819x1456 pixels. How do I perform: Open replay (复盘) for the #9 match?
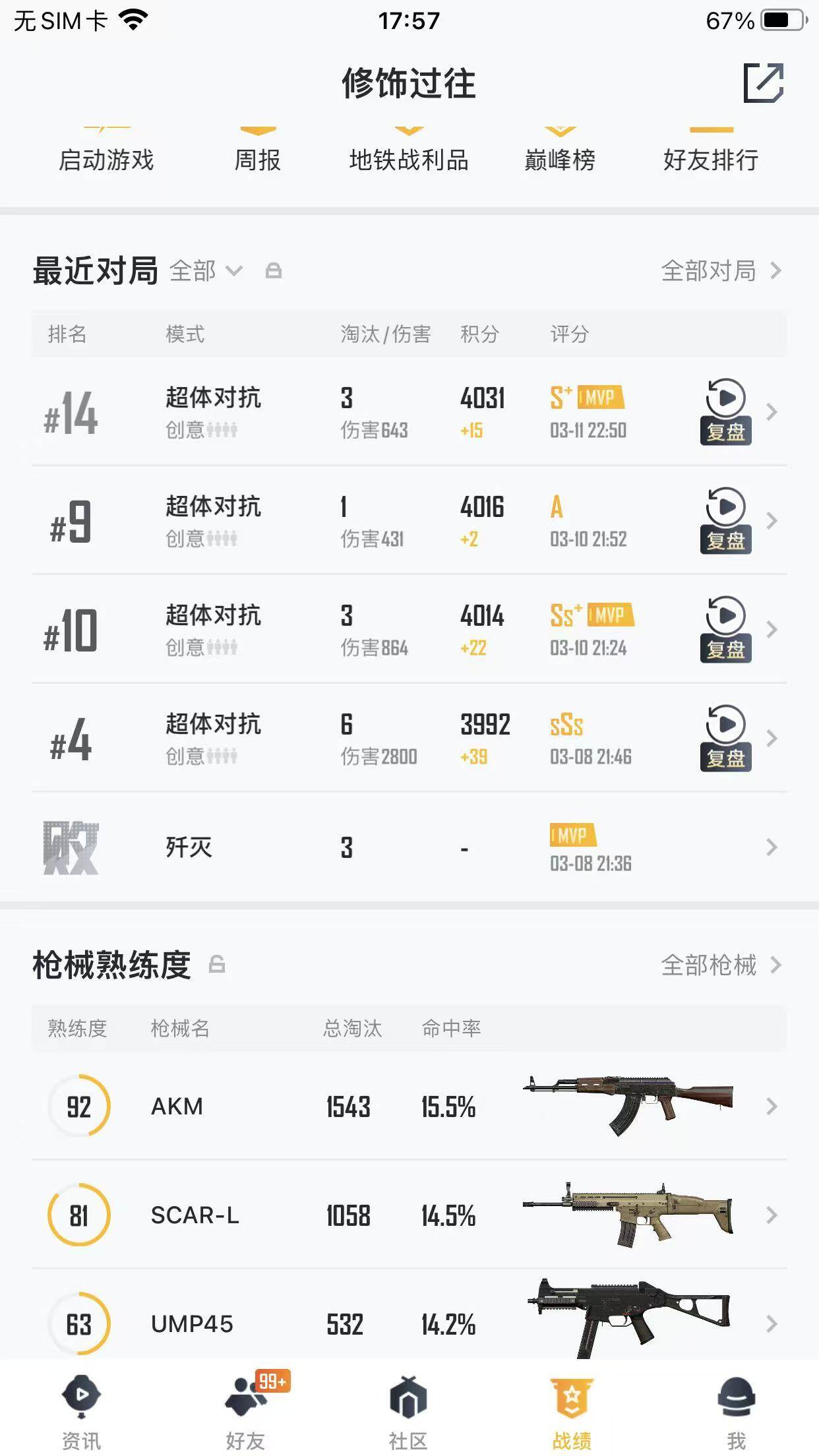[x=724, y=521]
